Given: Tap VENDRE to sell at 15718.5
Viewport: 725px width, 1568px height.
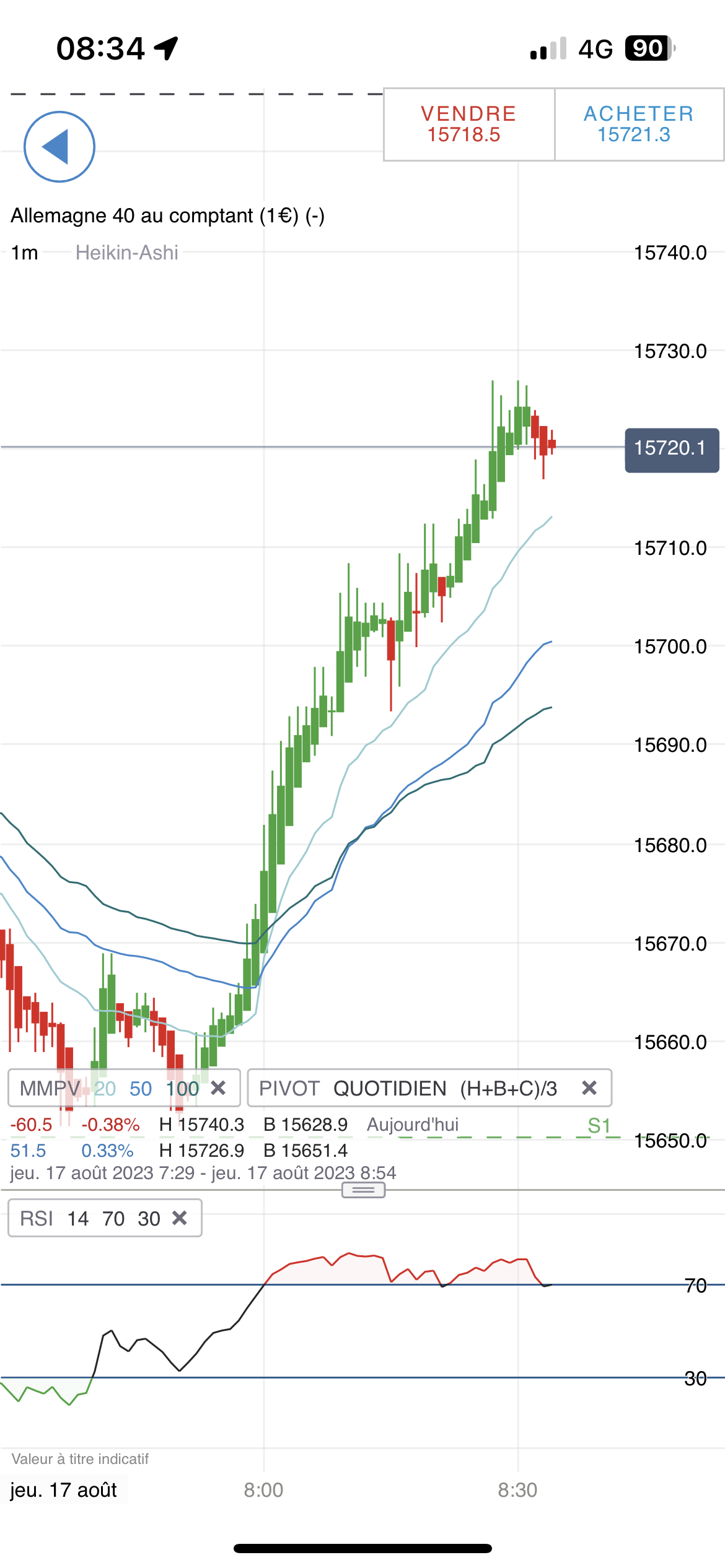Looking at the screenshot, I should coord(469,124).
